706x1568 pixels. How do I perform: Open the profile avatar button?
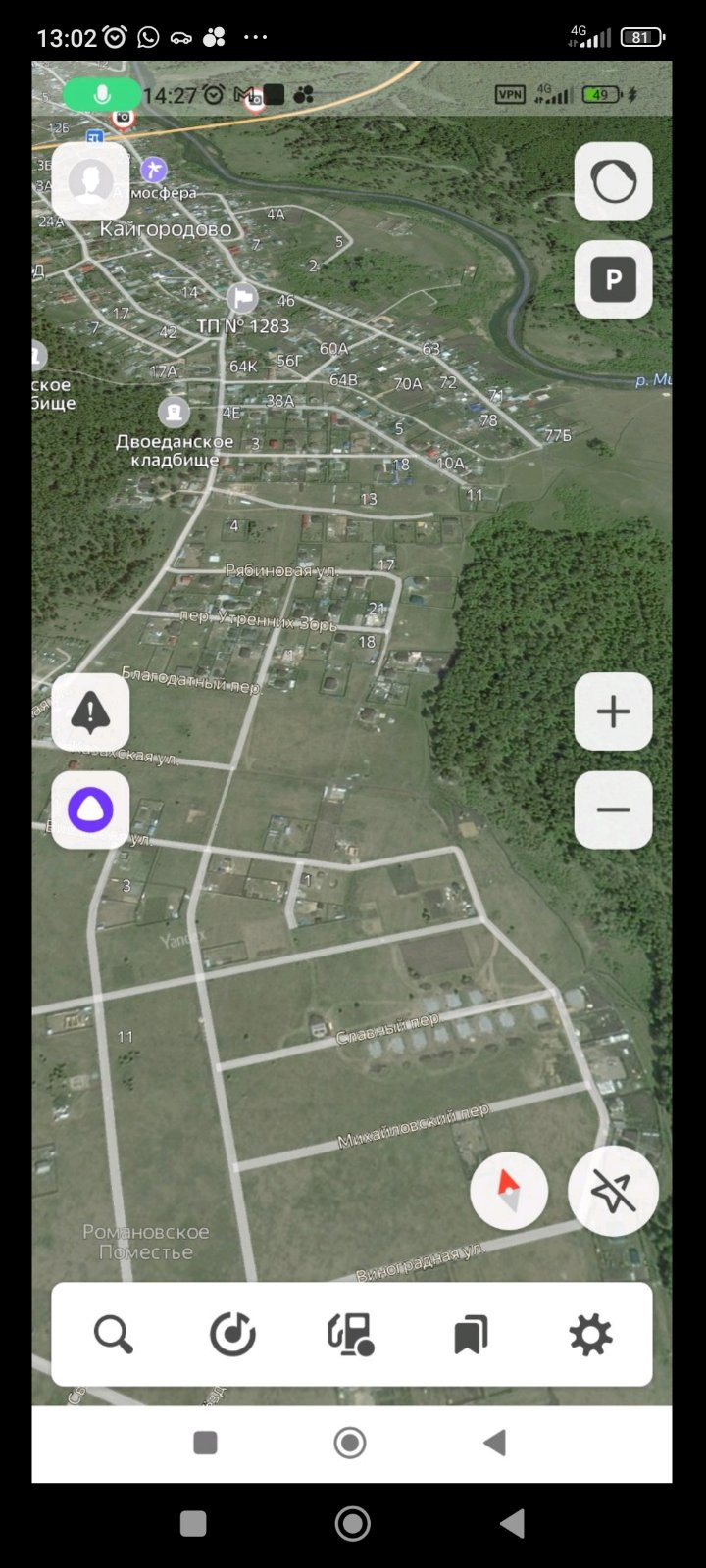[x=90, y=181]
